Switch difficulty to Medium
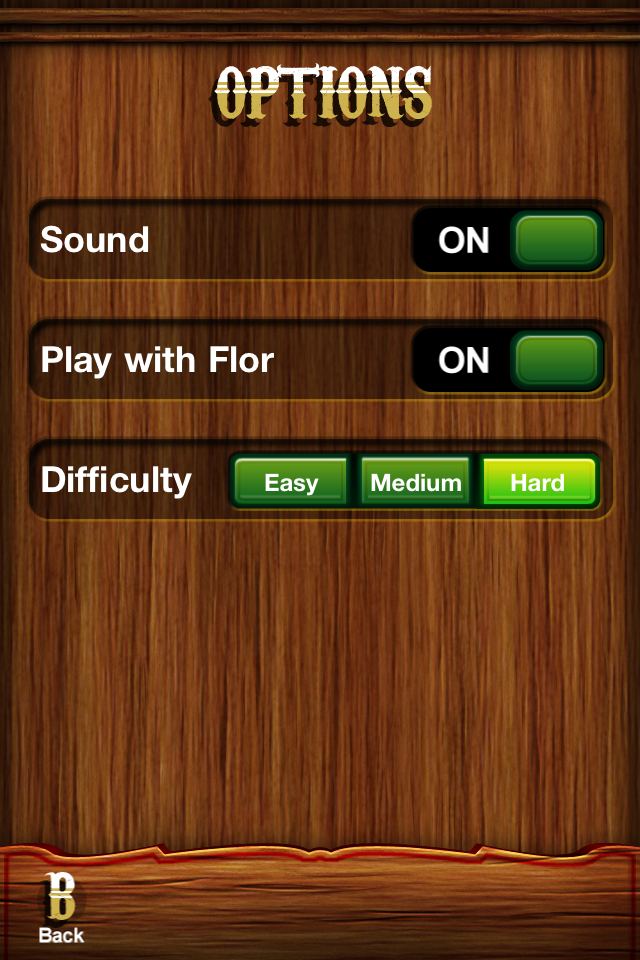 [x=415, y=482]
